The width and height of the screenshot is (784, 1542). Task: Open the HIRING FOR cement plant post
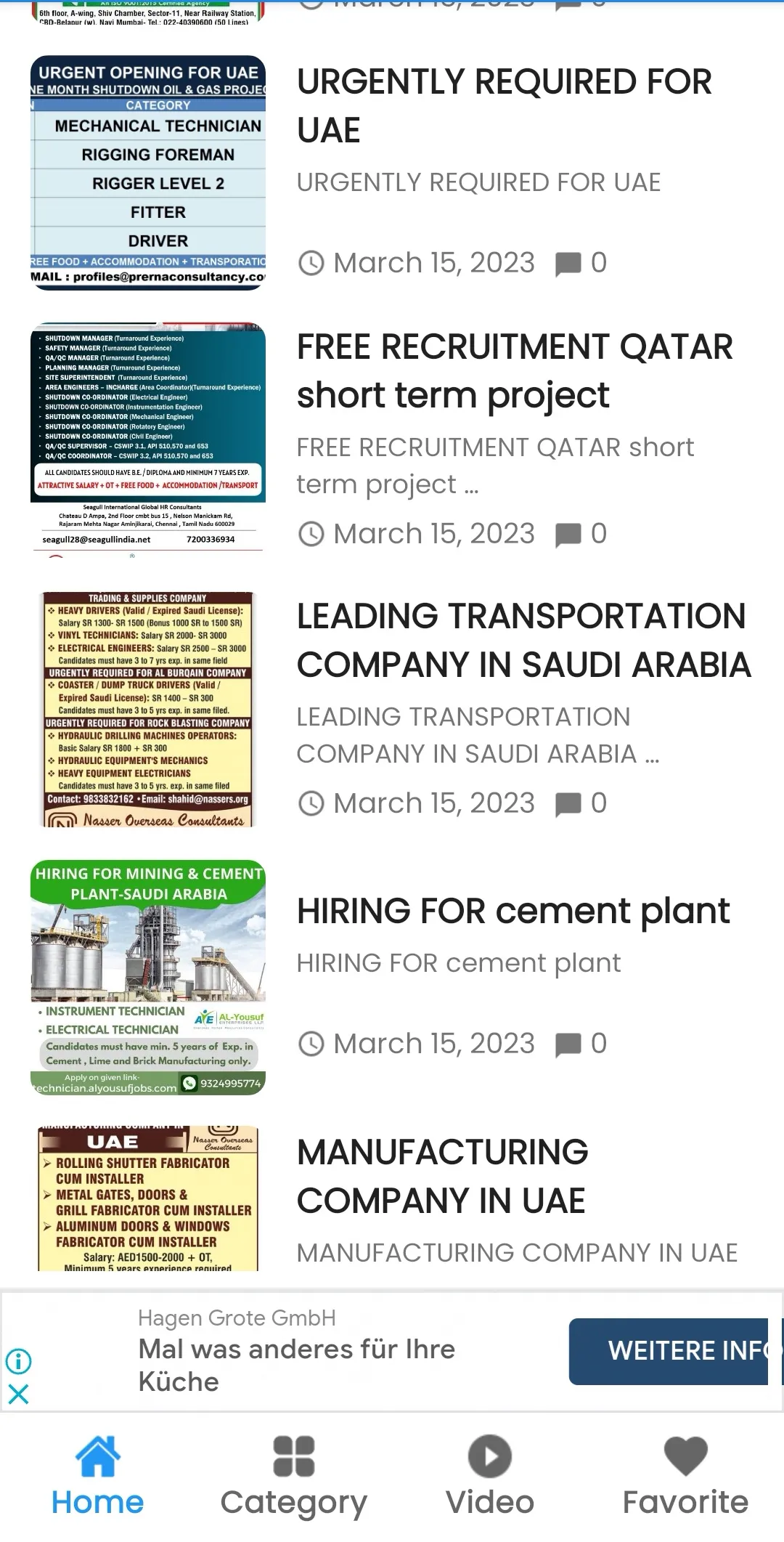pos(513,911)
